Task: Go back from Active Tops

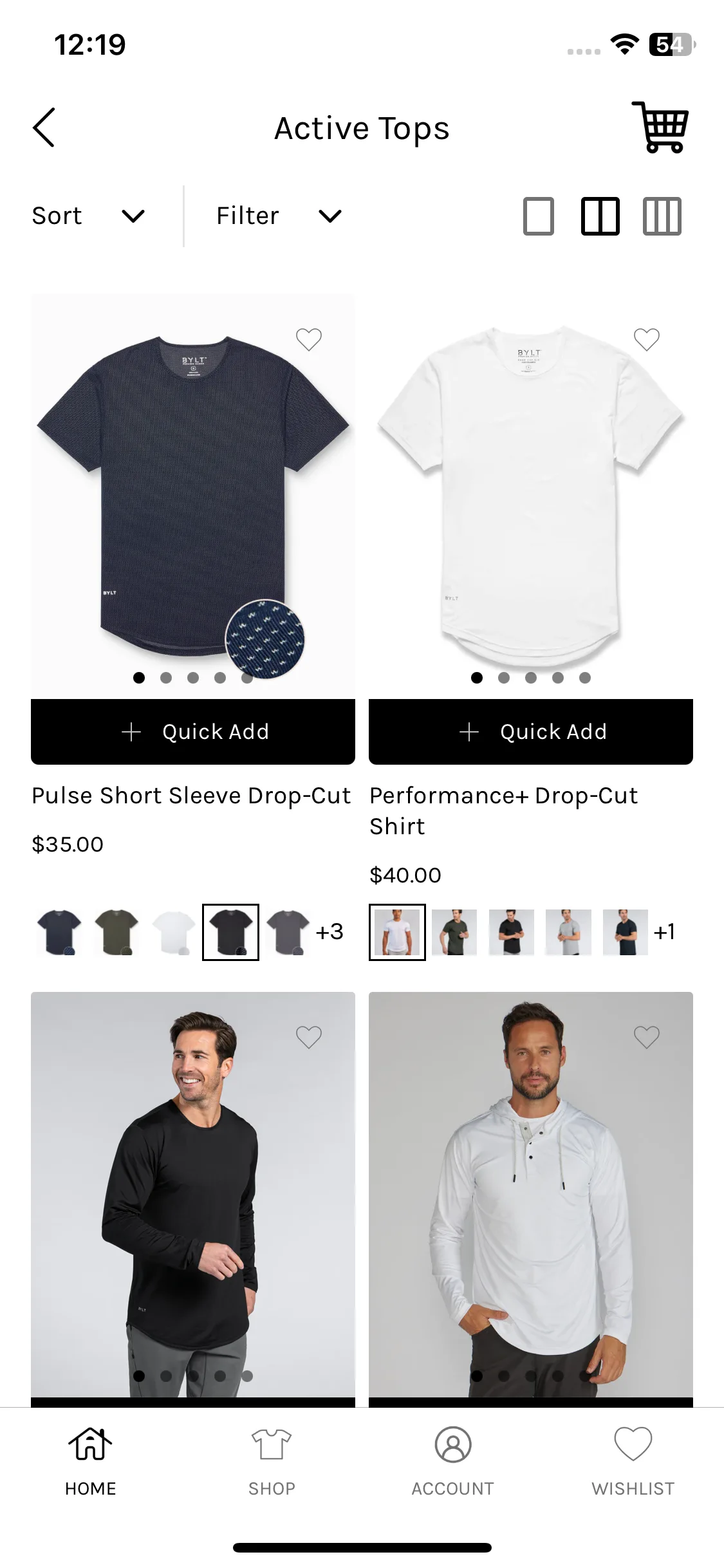Action: (44, 127)
